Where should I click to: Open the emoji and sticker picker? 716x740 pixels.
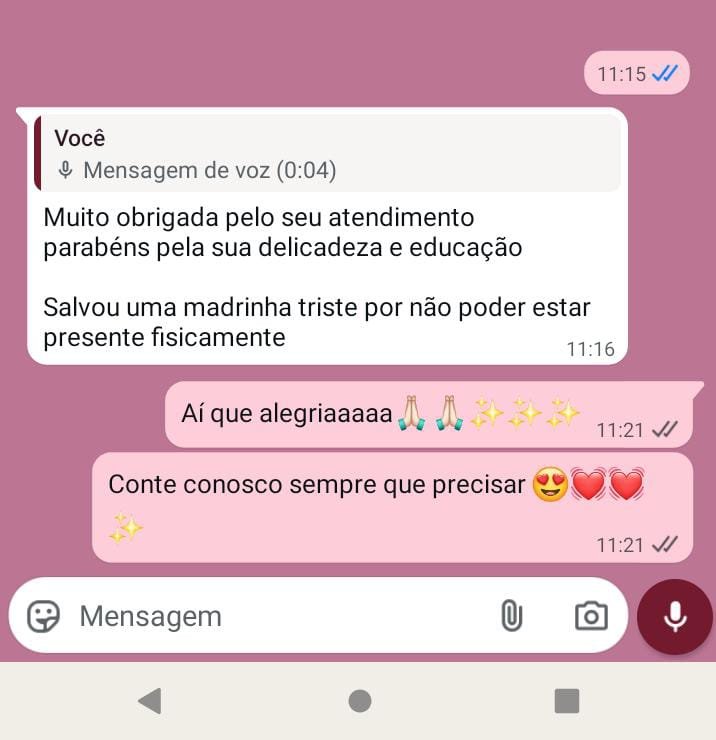(x=43, y=616)
